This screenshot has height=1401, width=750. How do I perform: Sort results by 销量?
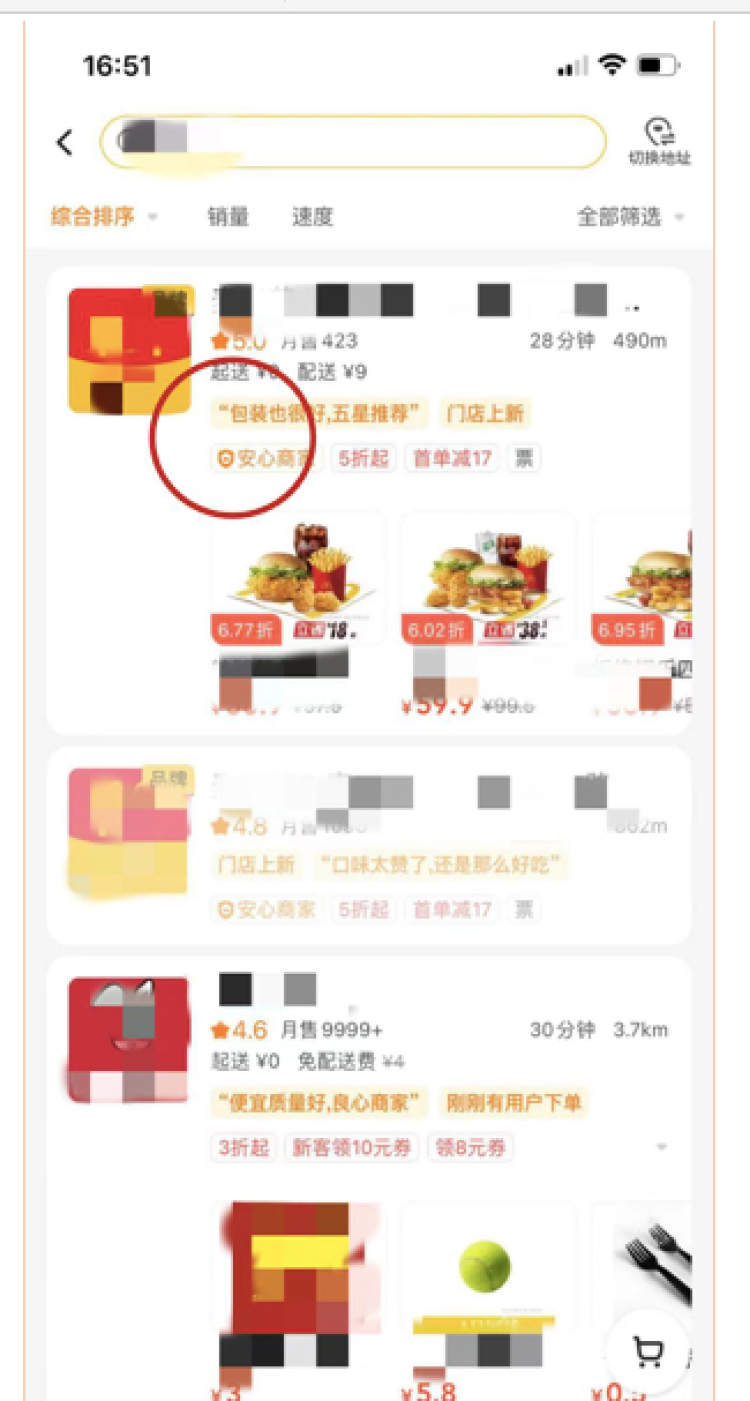[228, 217]
